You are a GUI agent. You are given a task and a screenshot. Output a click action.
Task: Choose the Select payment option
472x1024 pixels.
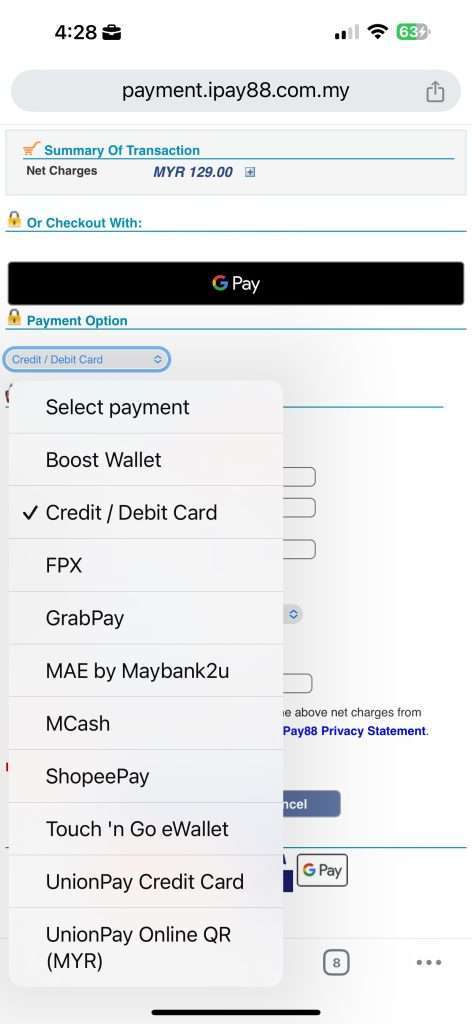pos(146,408)
